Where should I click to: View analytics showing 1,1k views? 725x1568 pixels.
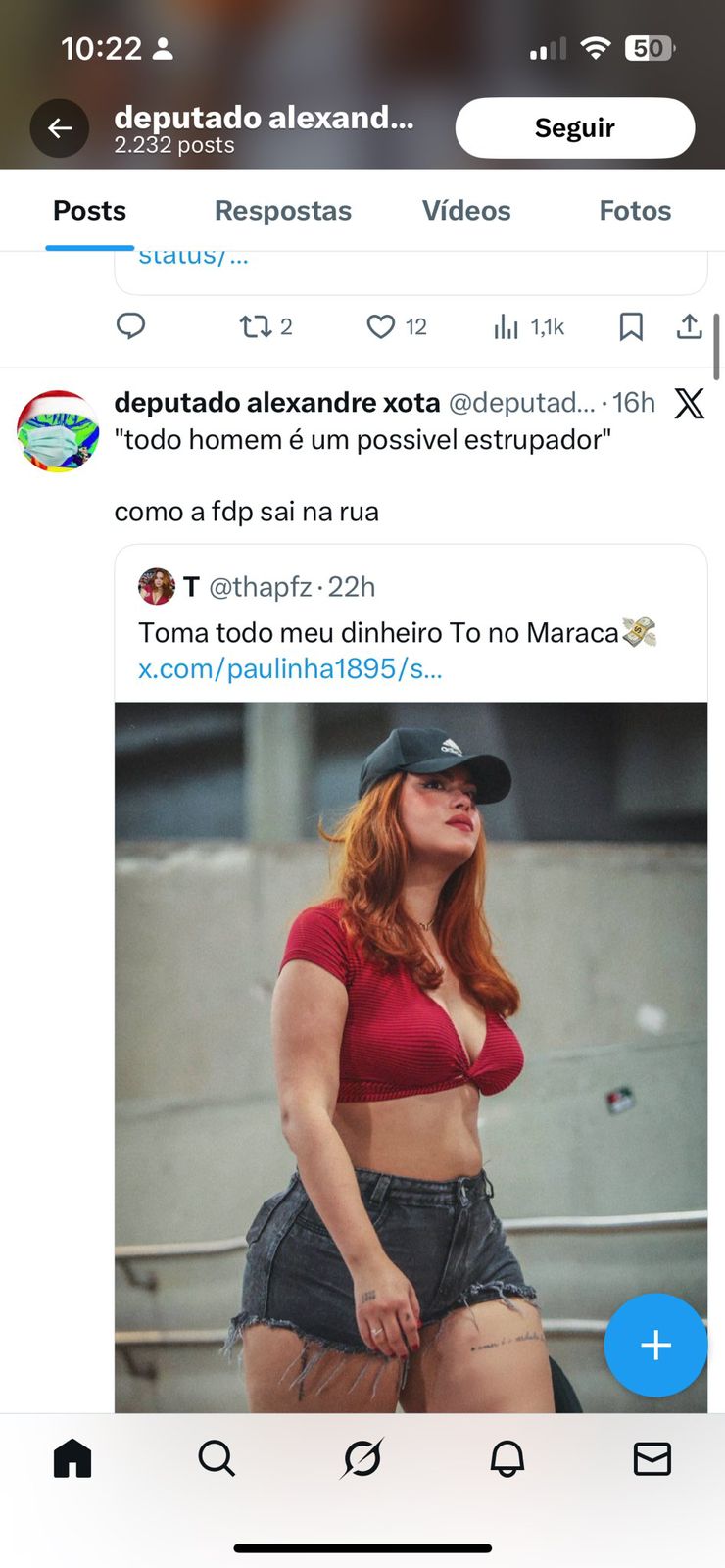click(x=507, y=326)
